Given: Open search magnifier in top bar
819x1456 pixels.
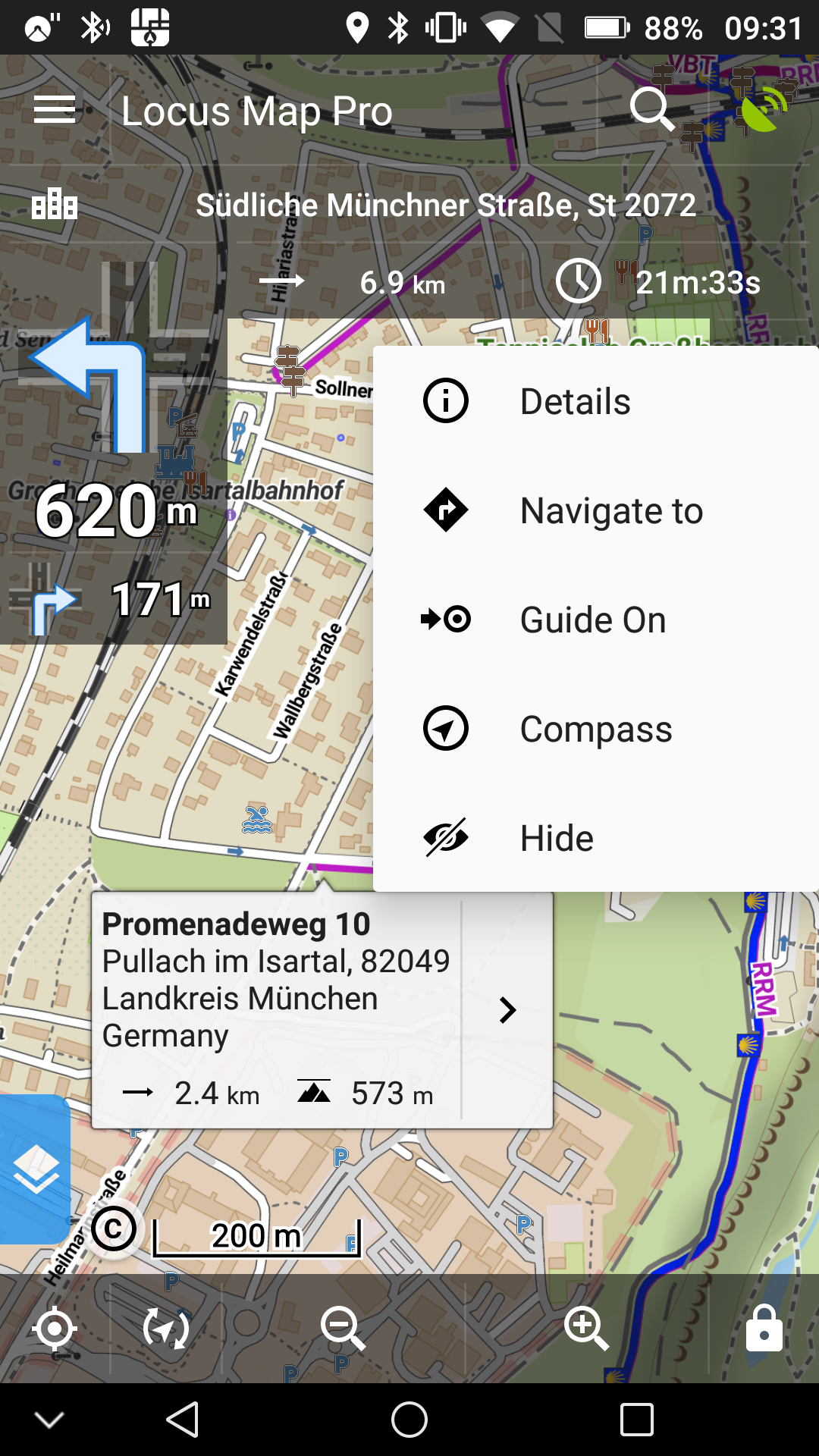Looking at the screenshot, I should point(651,109).
